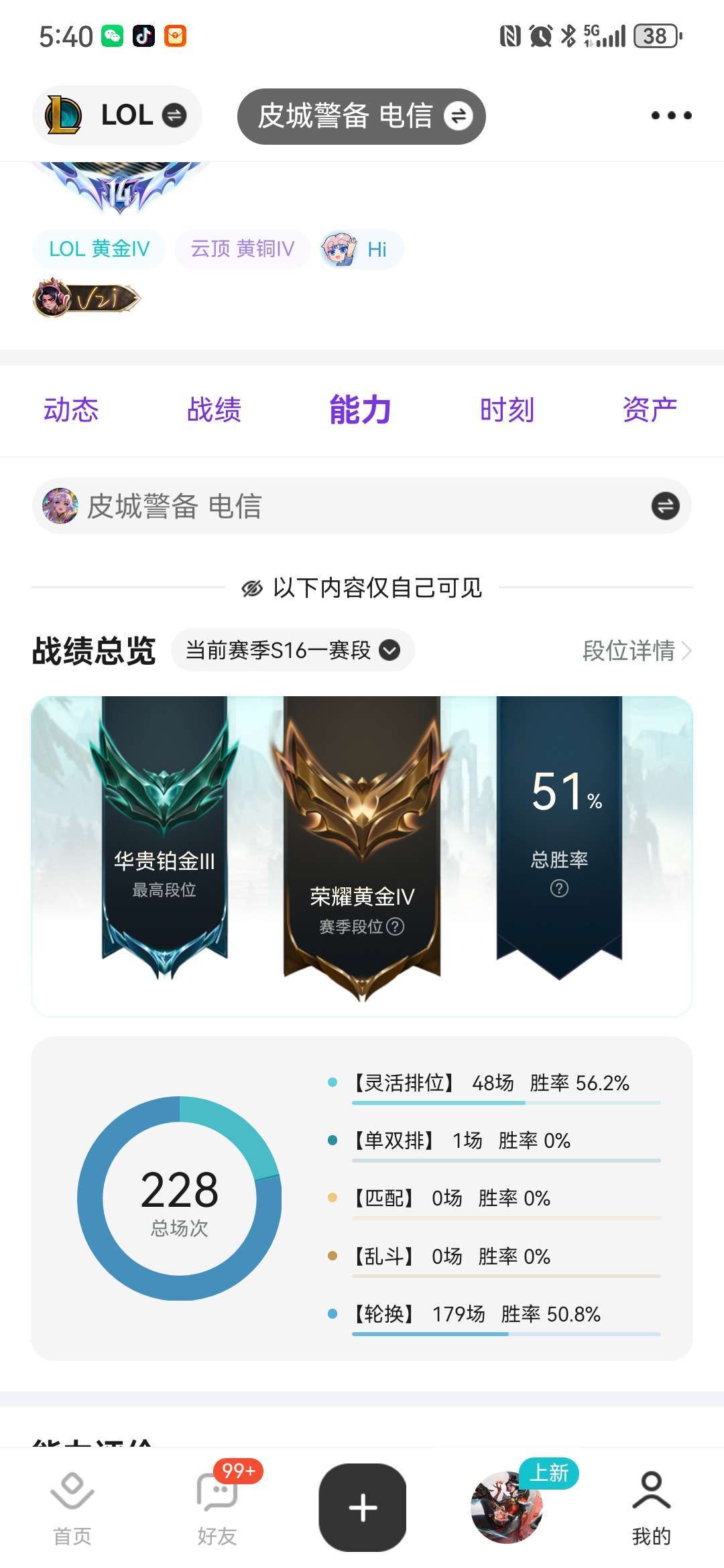Screen dimensions: 724x1568
Task: Tap the LOL 黄金IV rank chip
Action: (99, 249)
